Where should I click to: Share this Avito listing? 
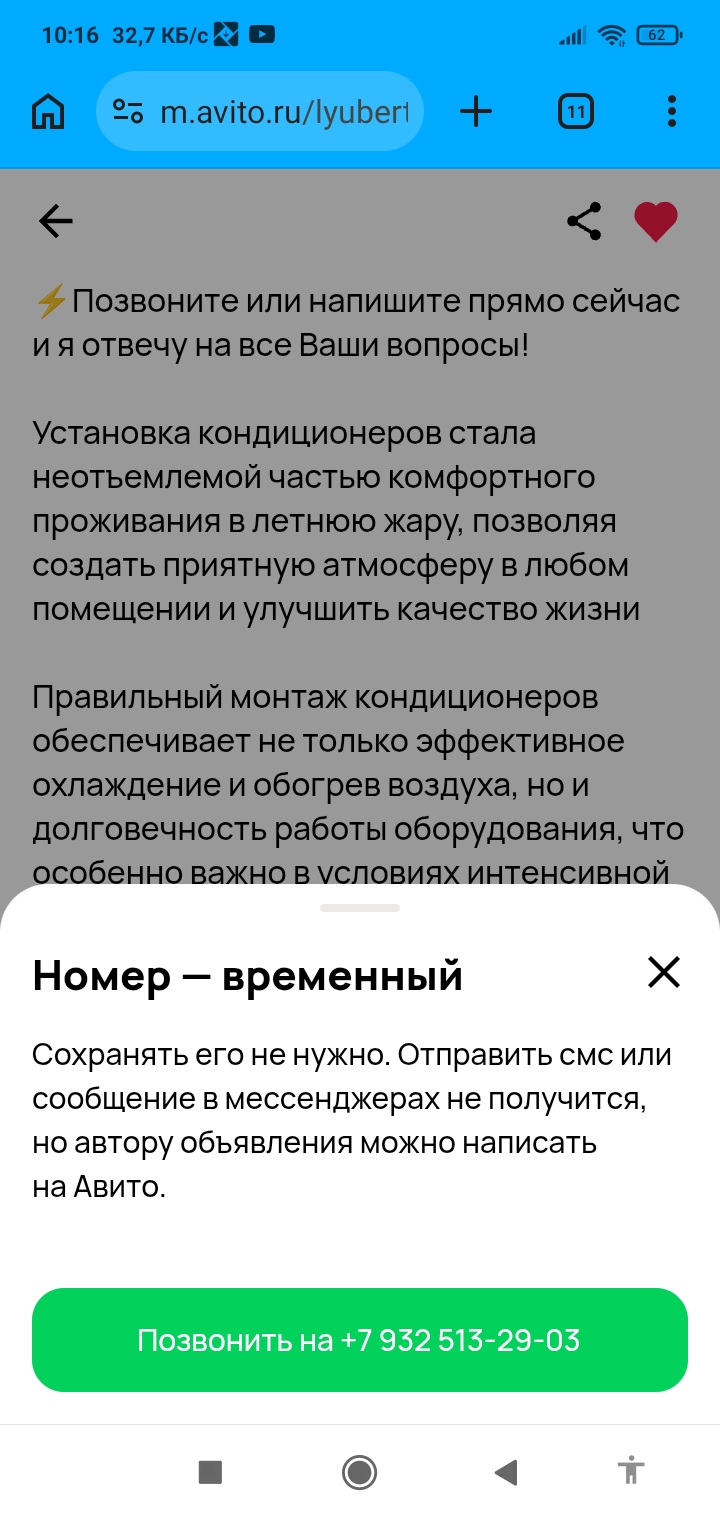(584, 221)
